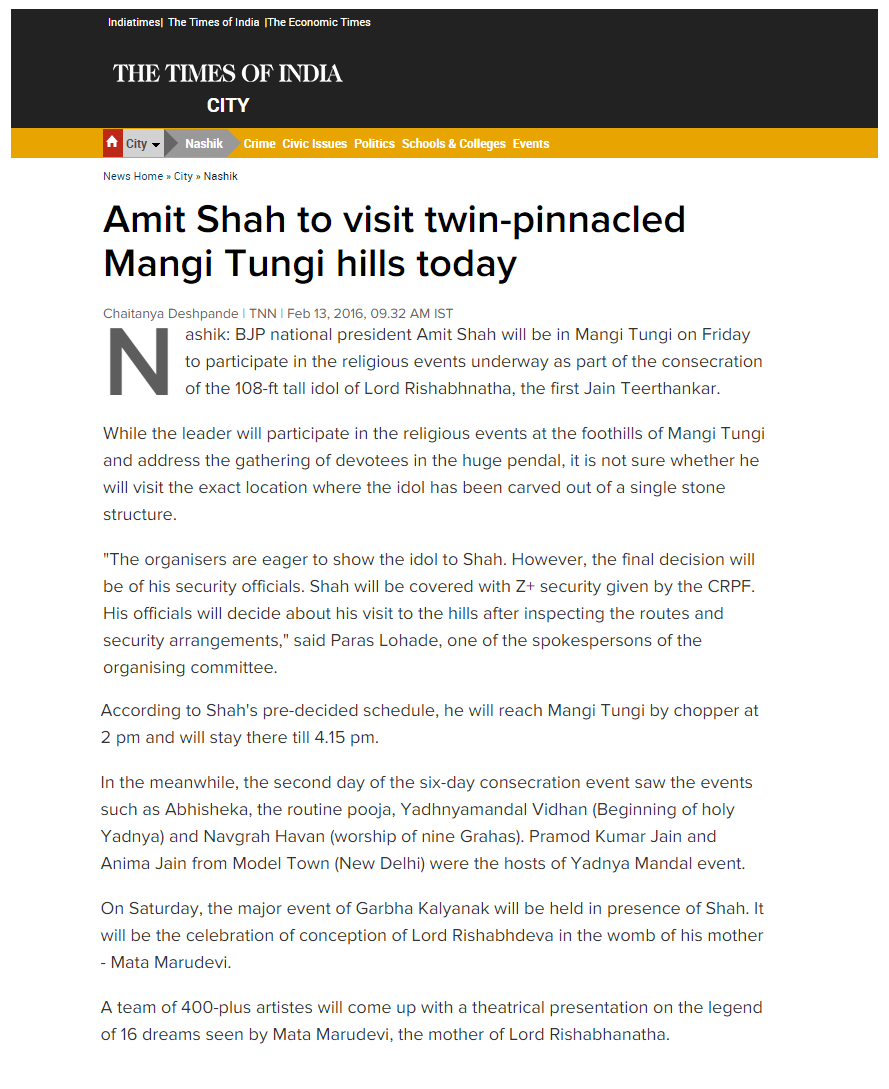Open Schools & Colleges section
This screenshot has height=1089, width=889.
[x=453, y=144]
